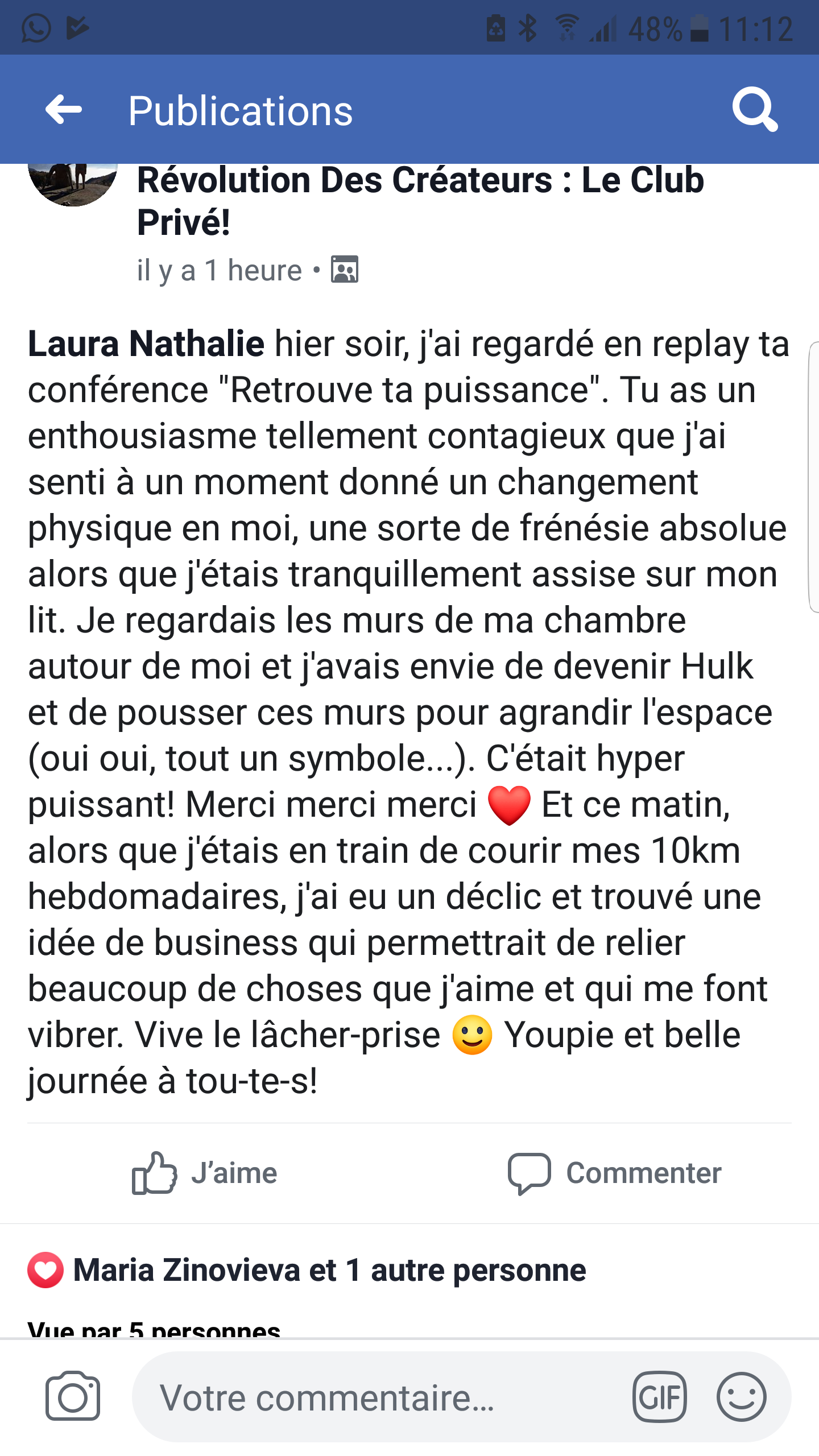This screenshot has width=819, height=1456.
Task: Open Laura Nathalie's profile mention
Action: click(146, 344)
